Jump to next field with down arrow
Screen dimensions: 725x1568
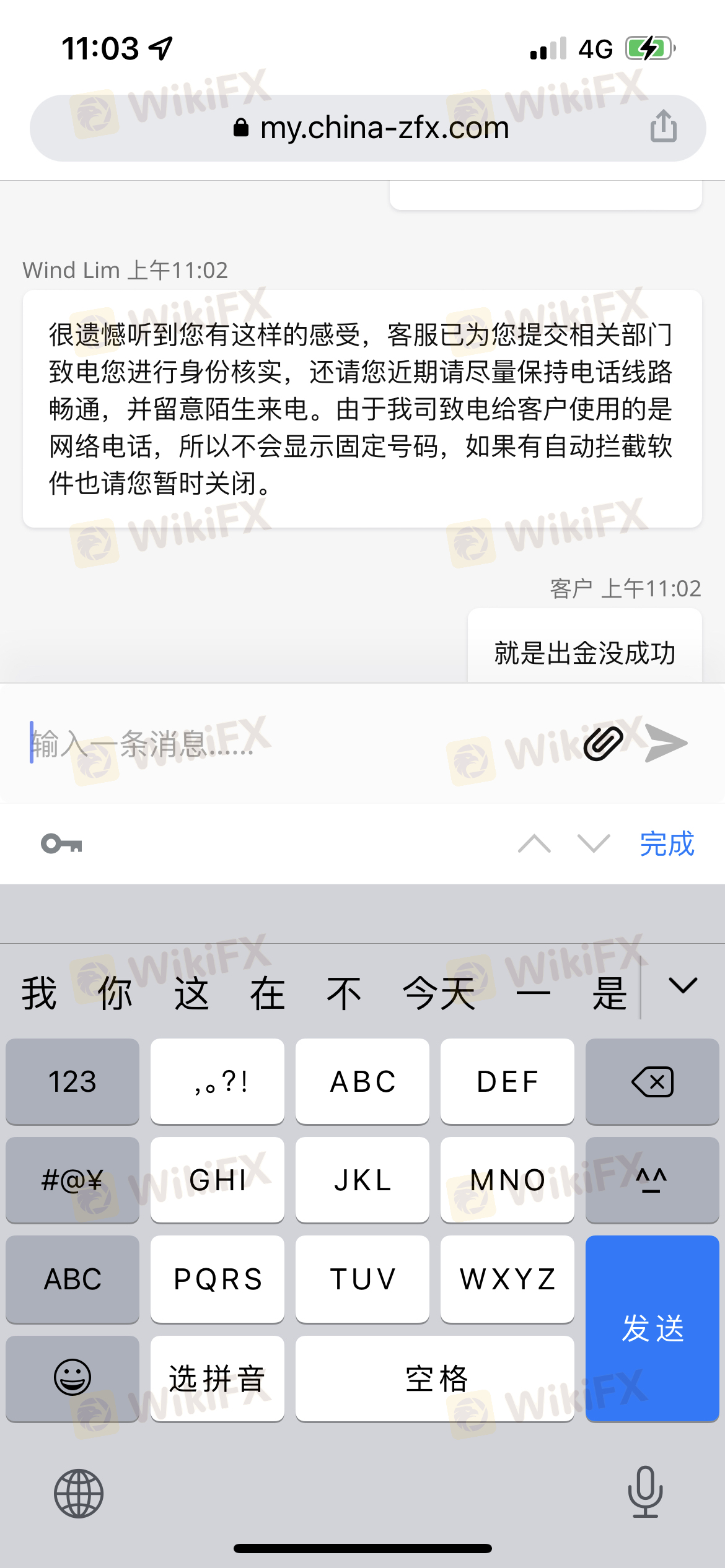click(x=594, y=843)
